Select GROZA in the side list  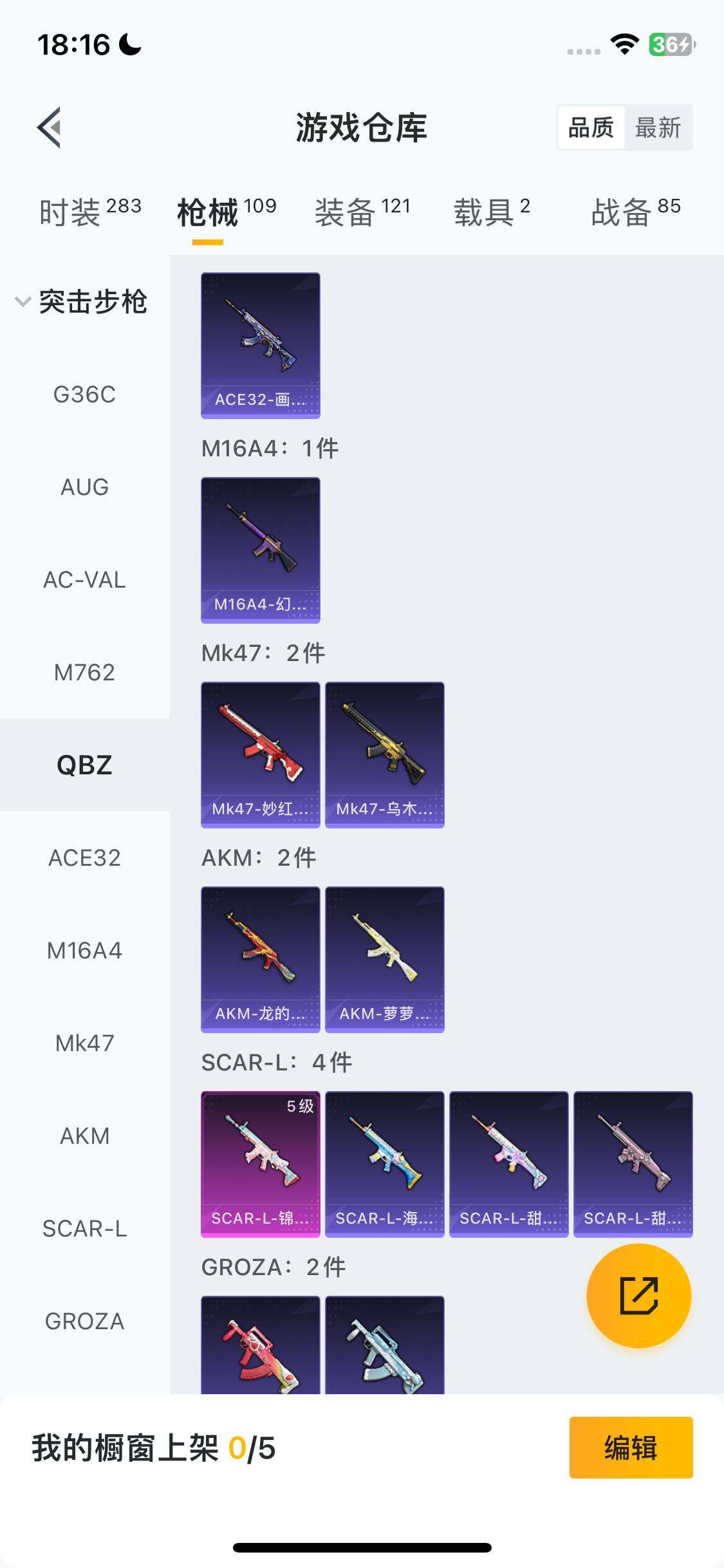84,1321
